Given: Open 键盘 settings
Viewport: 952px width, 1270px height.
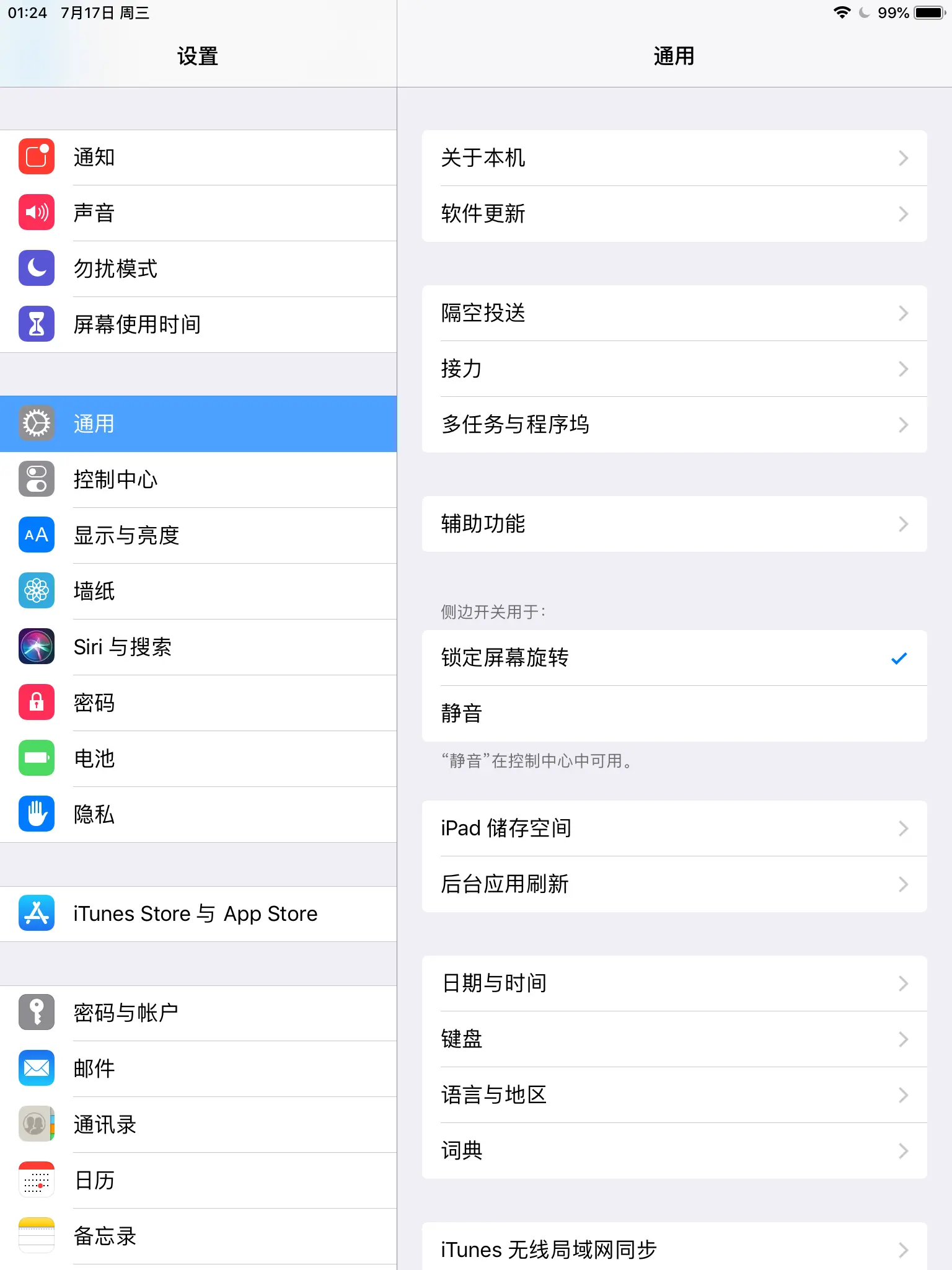Looking at the screenshot, I should pos(674,1039).
